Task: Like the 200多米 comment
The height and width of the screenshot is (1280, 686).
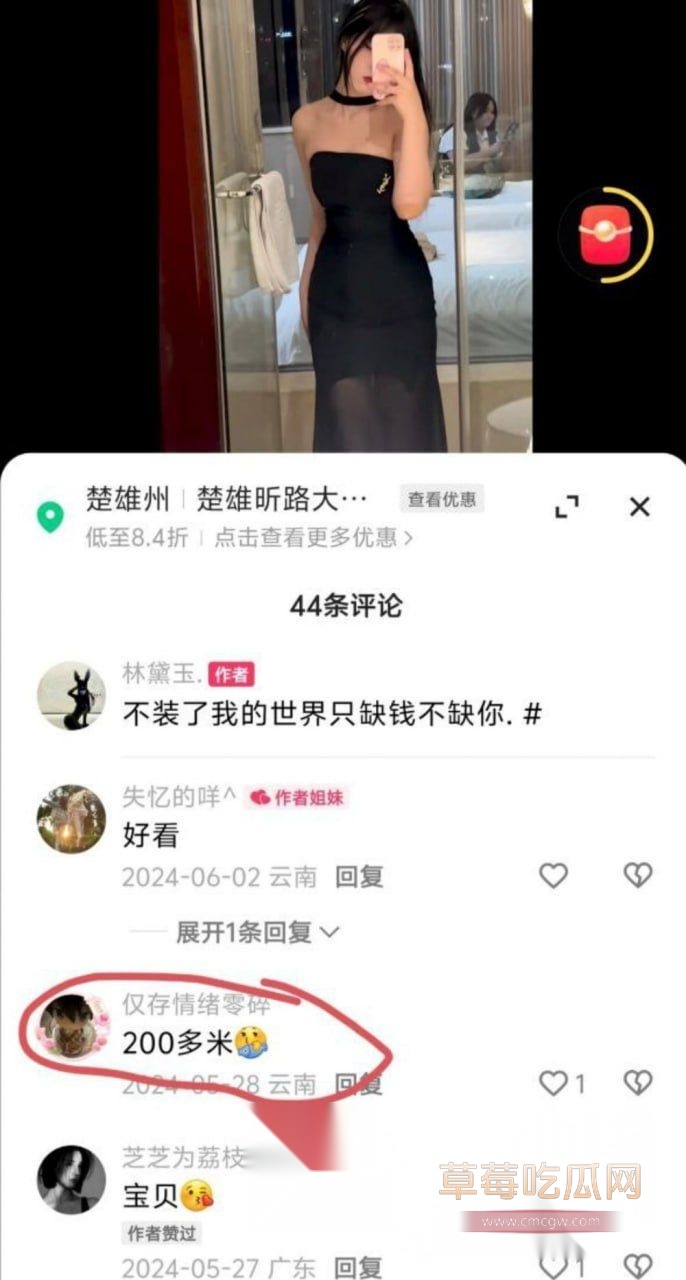Action: [x=553, y=1082]
